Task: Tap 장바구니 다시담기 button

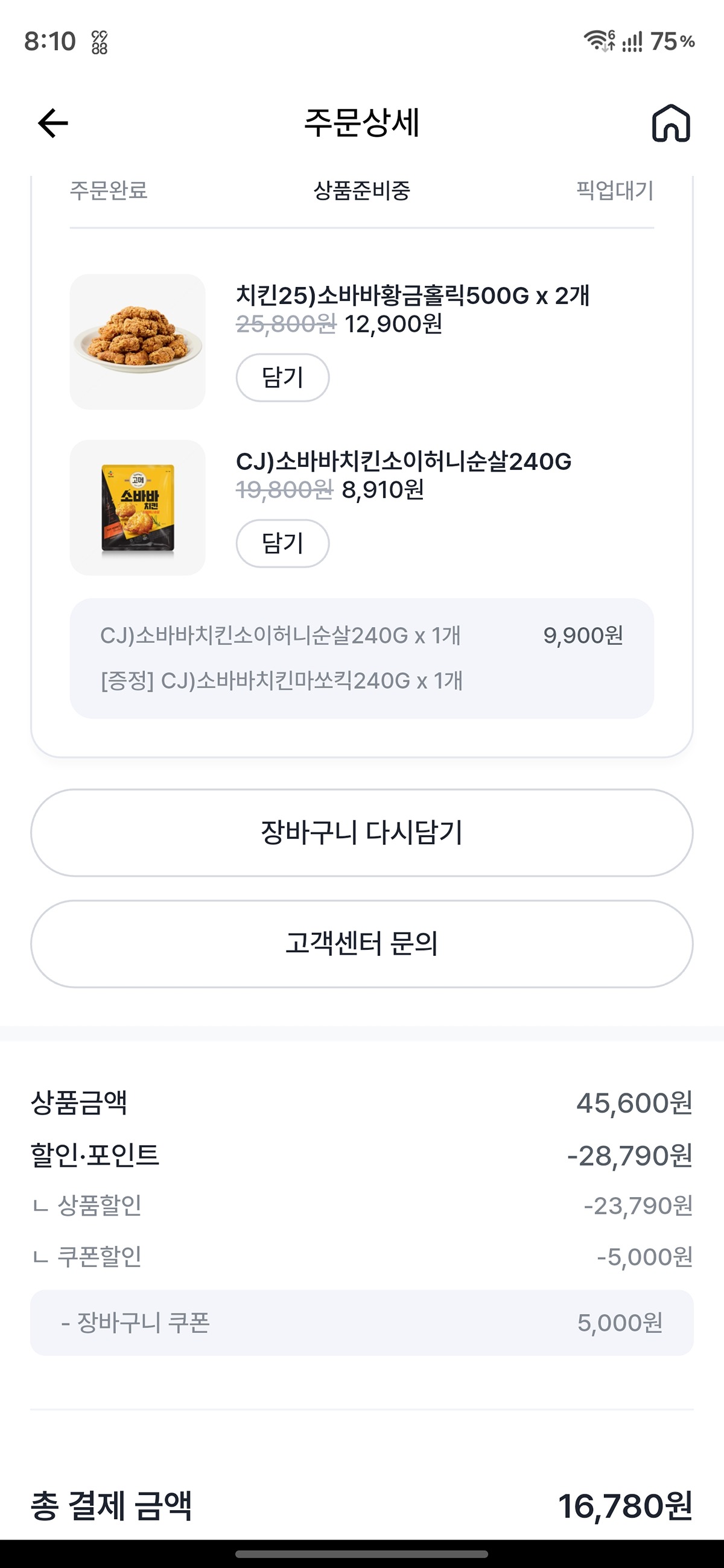Action: pyautogui.click(x=361, y=832)
